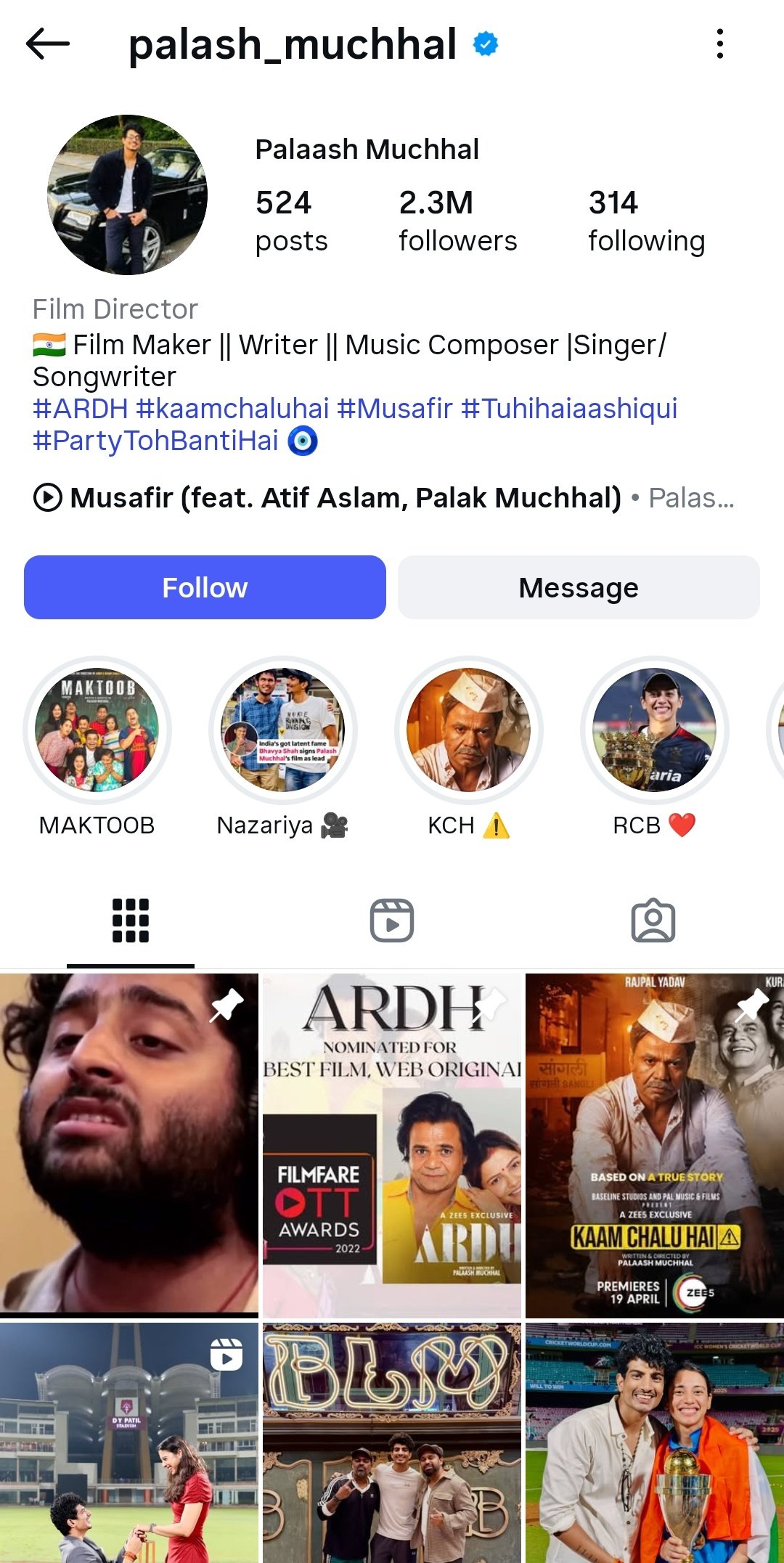The image size is (784, 1563).
Task: Open the KCH story highlight
Action: point(468,730)
